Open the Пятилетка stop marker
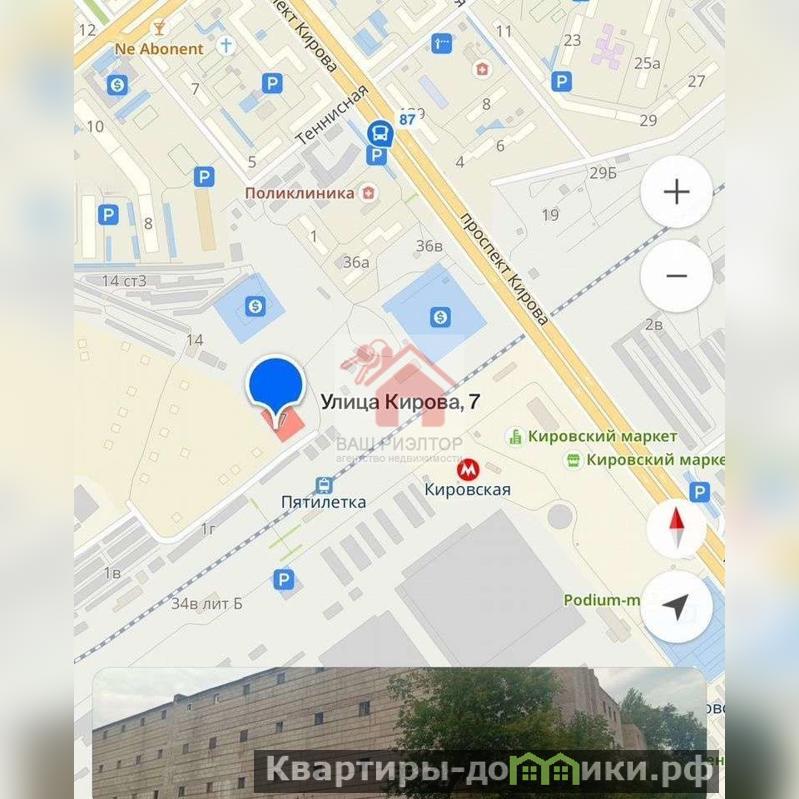The height and width of the screenshot is (799, 799). pyautogui.click(x=324, y=485)
